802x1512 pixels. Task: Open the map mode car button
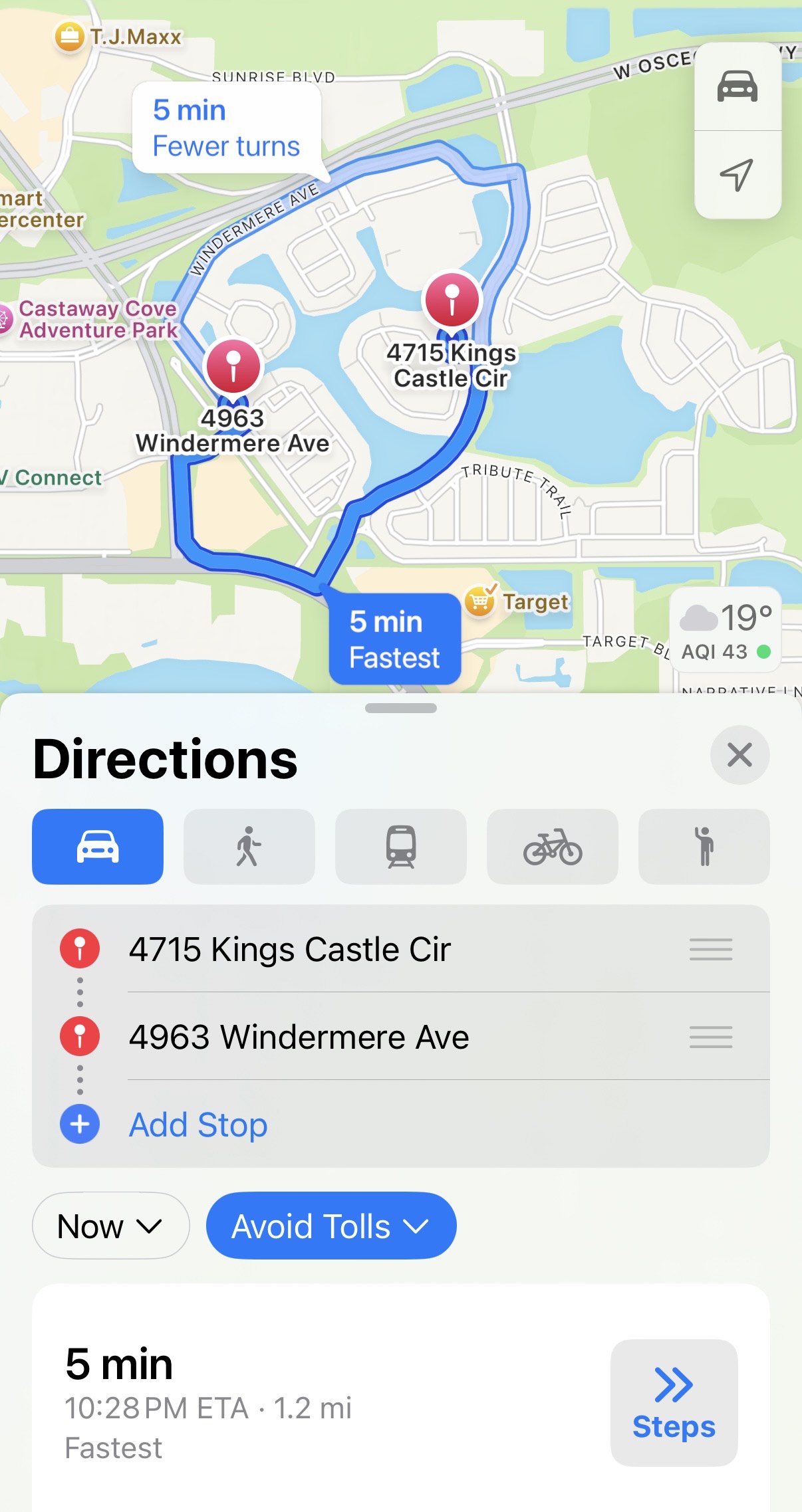(737, 86)
